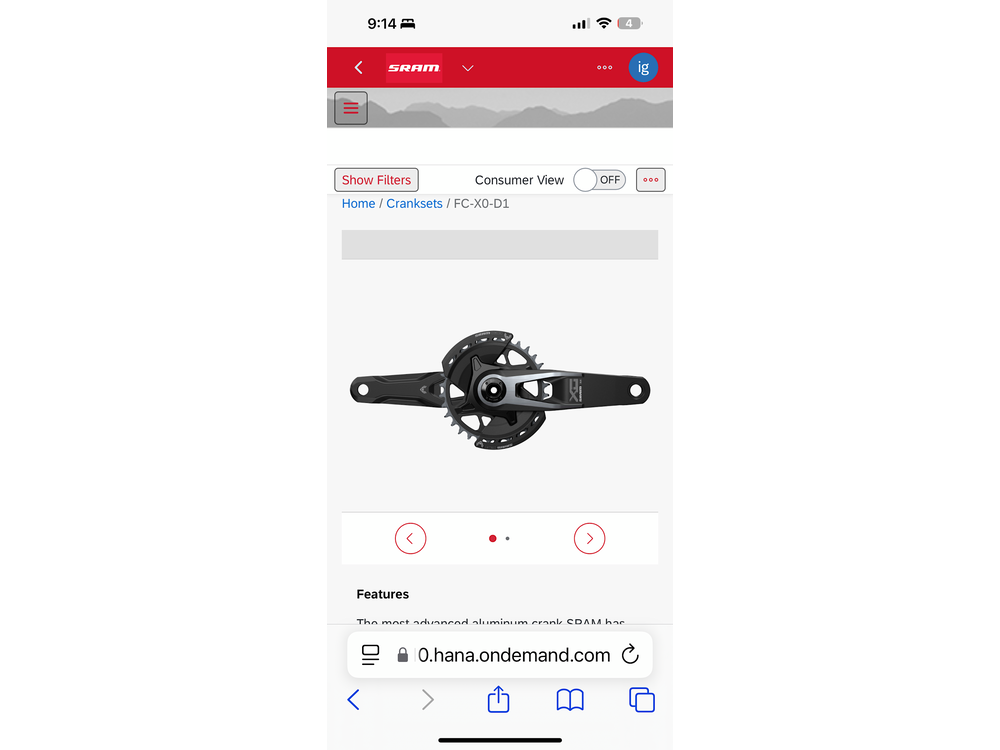Open the red header overflow menu
This screenshot has width=1000, height=750.
coord(605,68)
